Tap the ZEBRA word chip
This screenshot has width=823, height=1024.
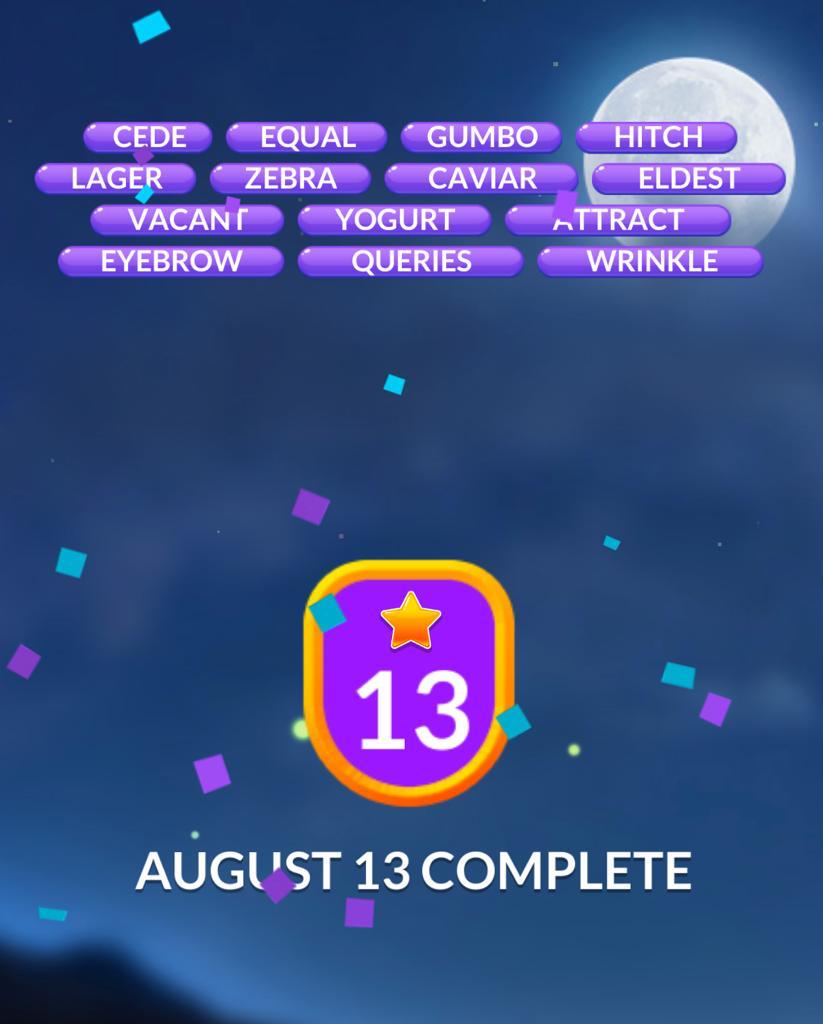click(x=290, y=179)
